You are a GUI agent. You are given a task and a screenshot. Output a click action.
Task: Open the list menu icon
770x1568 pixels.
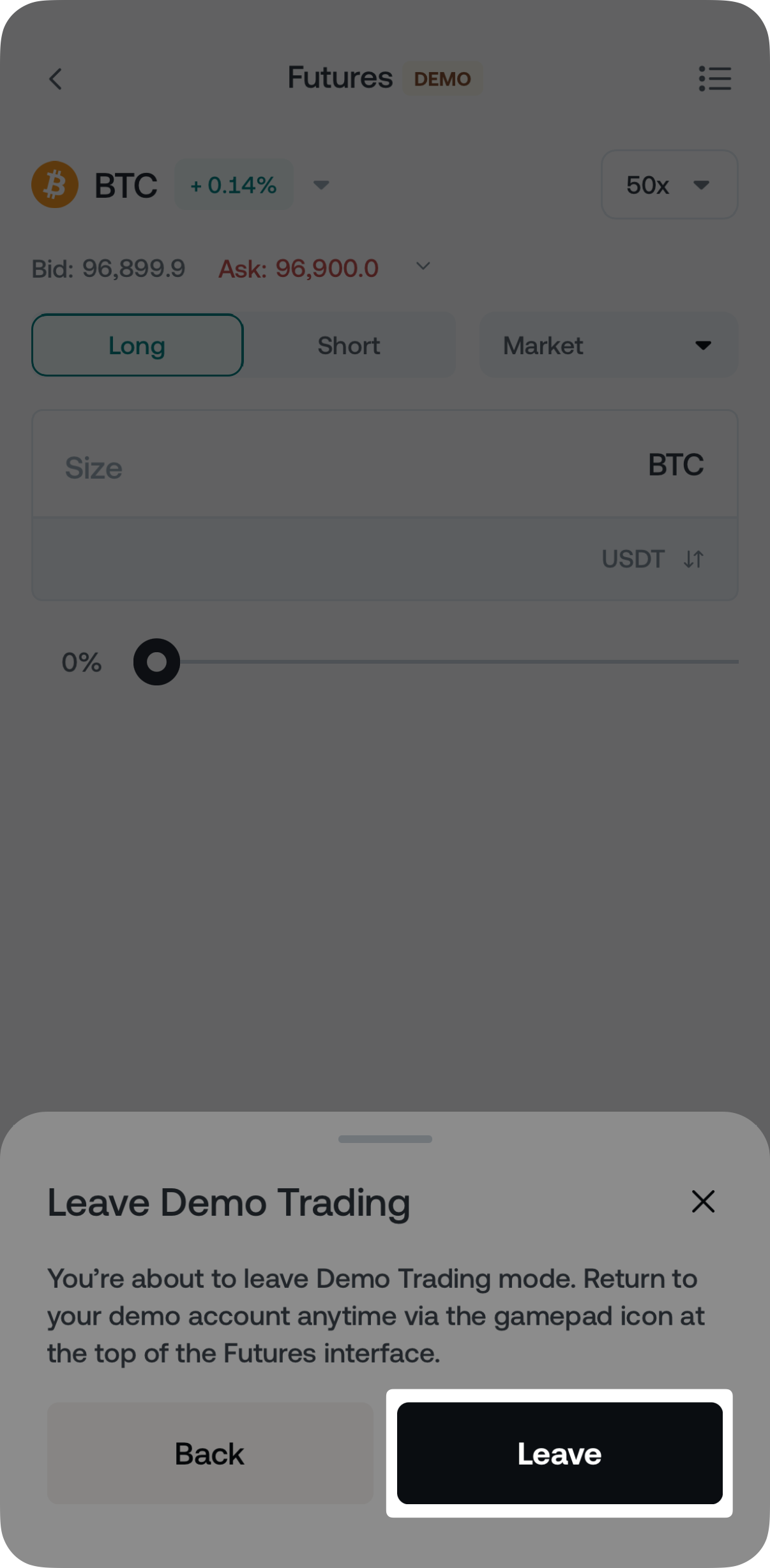pyautogui.click(x=714, y=79)
